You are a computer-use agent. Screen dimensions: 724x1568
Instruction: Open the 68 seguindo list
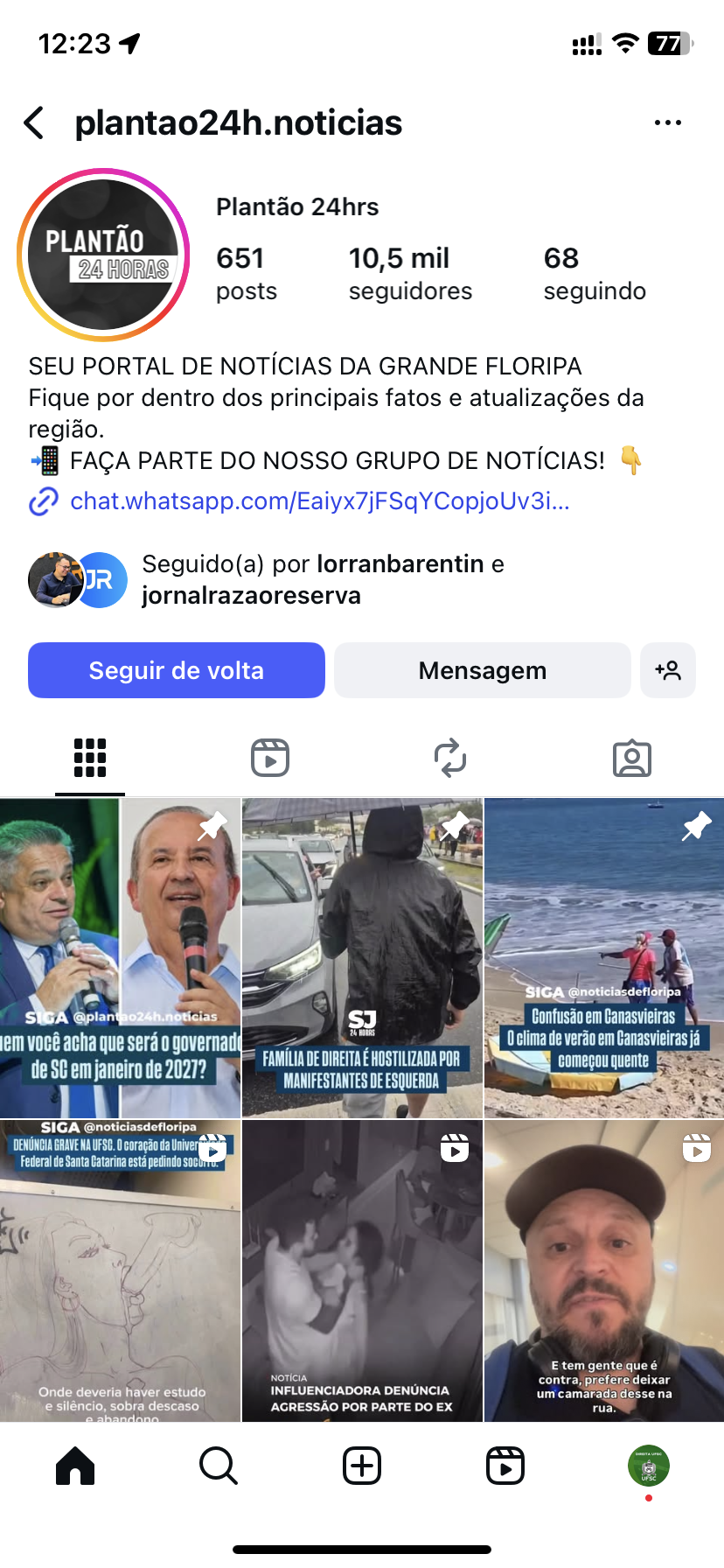point(594,273)
